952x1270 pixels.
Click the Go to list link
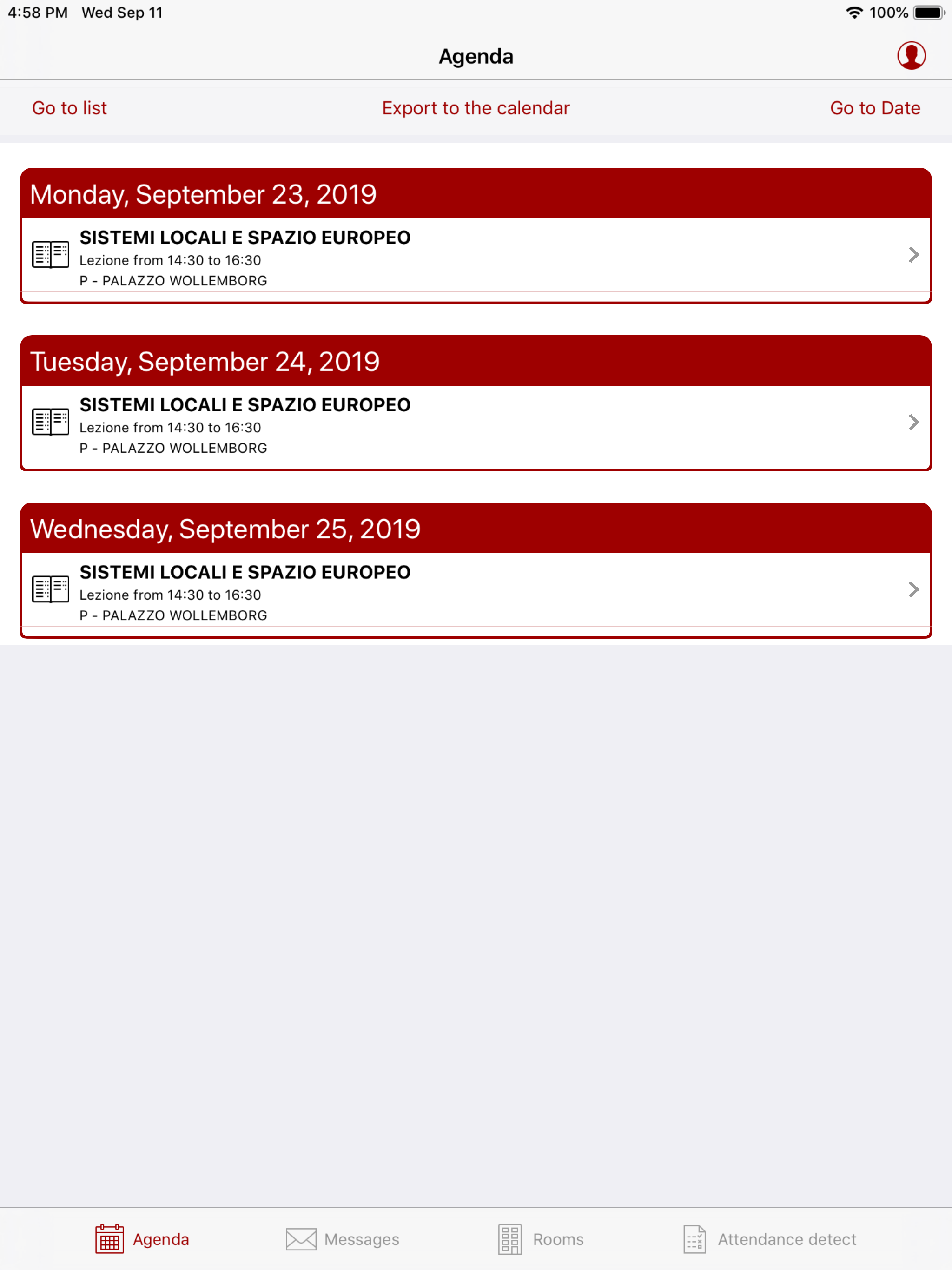pyautogui.click(x=69, y=108)
